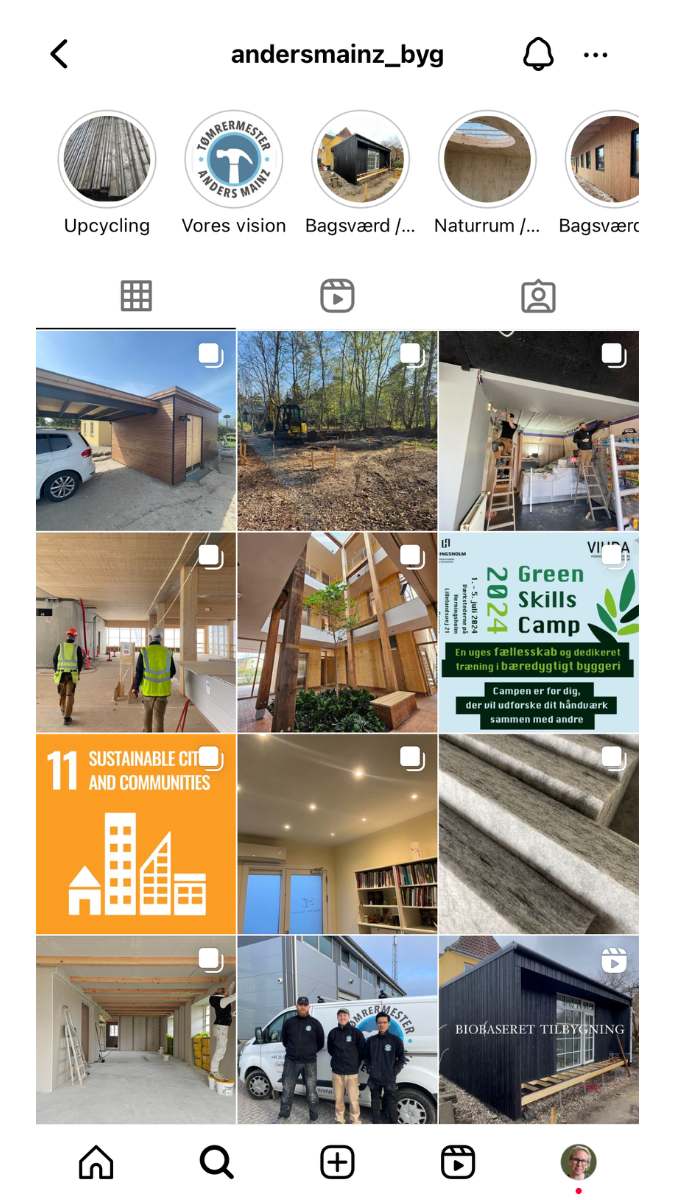Open the Reels feed from bottom bar
675x1200 pixels.
point(458,1162)
